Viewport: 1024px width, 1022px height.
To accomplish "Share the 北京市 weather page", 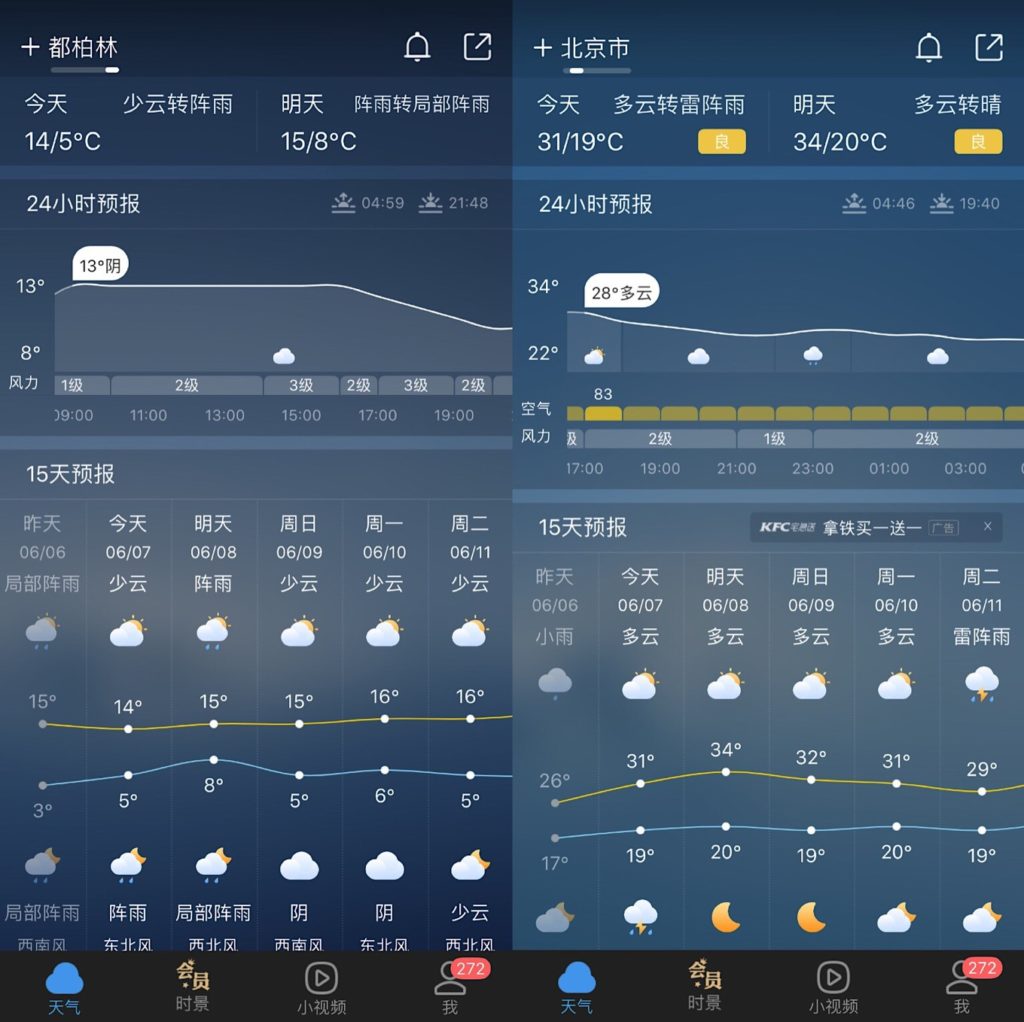I will 989,47.
